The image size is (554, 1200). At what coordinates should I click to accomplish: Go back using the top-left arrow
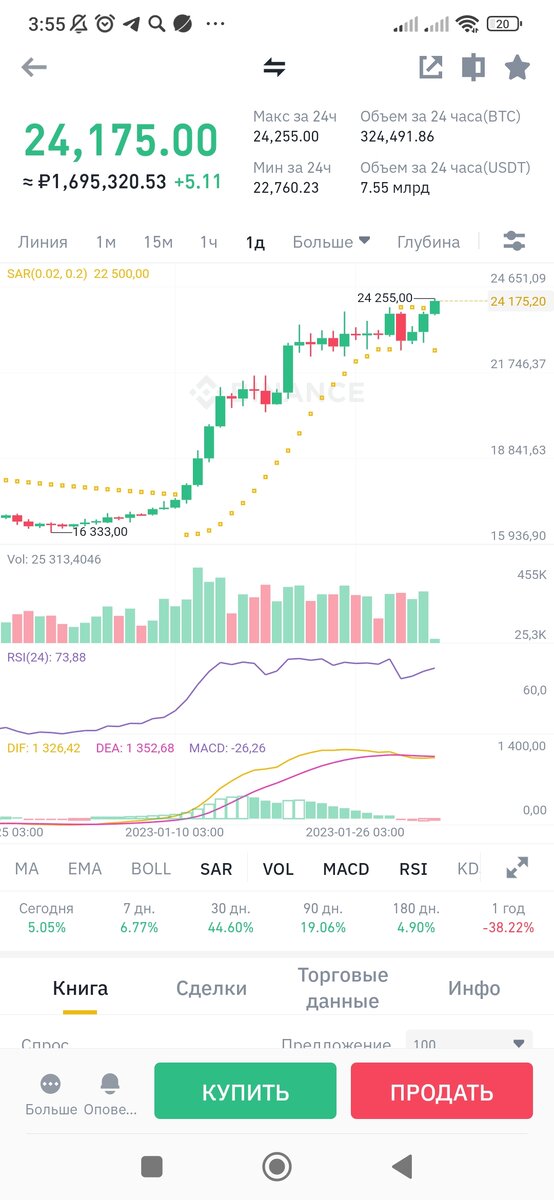[34, 67]
